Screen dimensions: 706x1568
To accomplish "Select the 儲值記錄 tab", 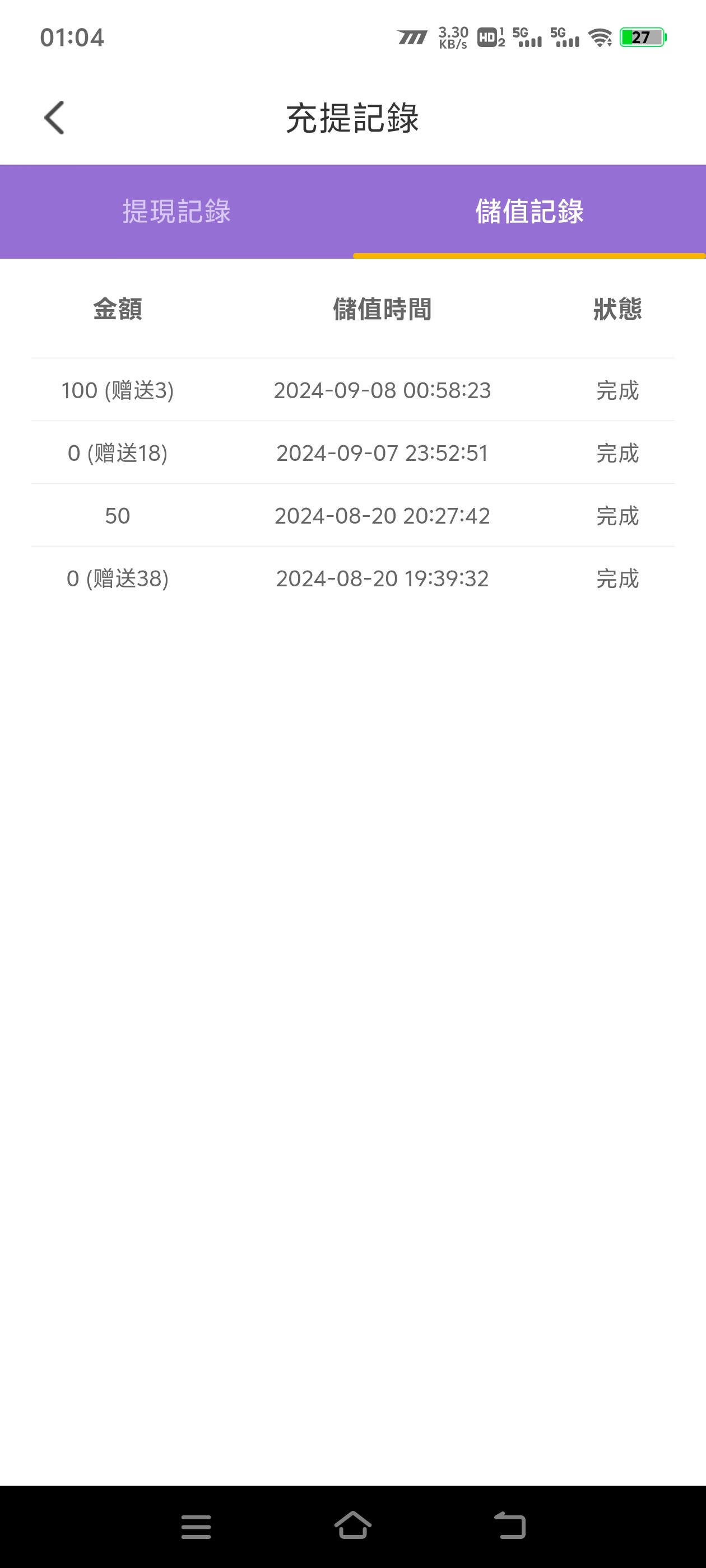I will [x=529, y=211].
